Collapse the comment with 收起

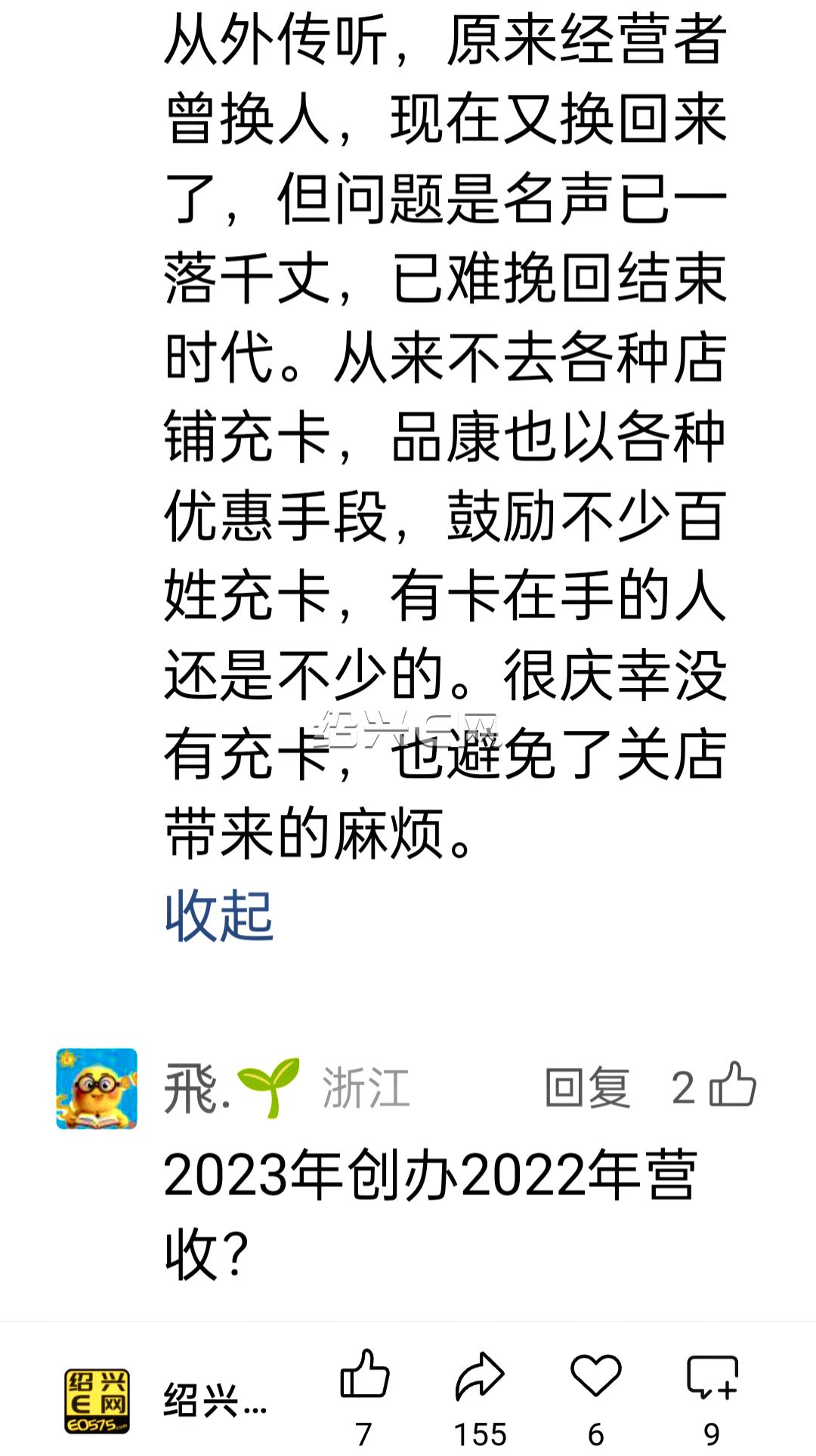[219, 916]
